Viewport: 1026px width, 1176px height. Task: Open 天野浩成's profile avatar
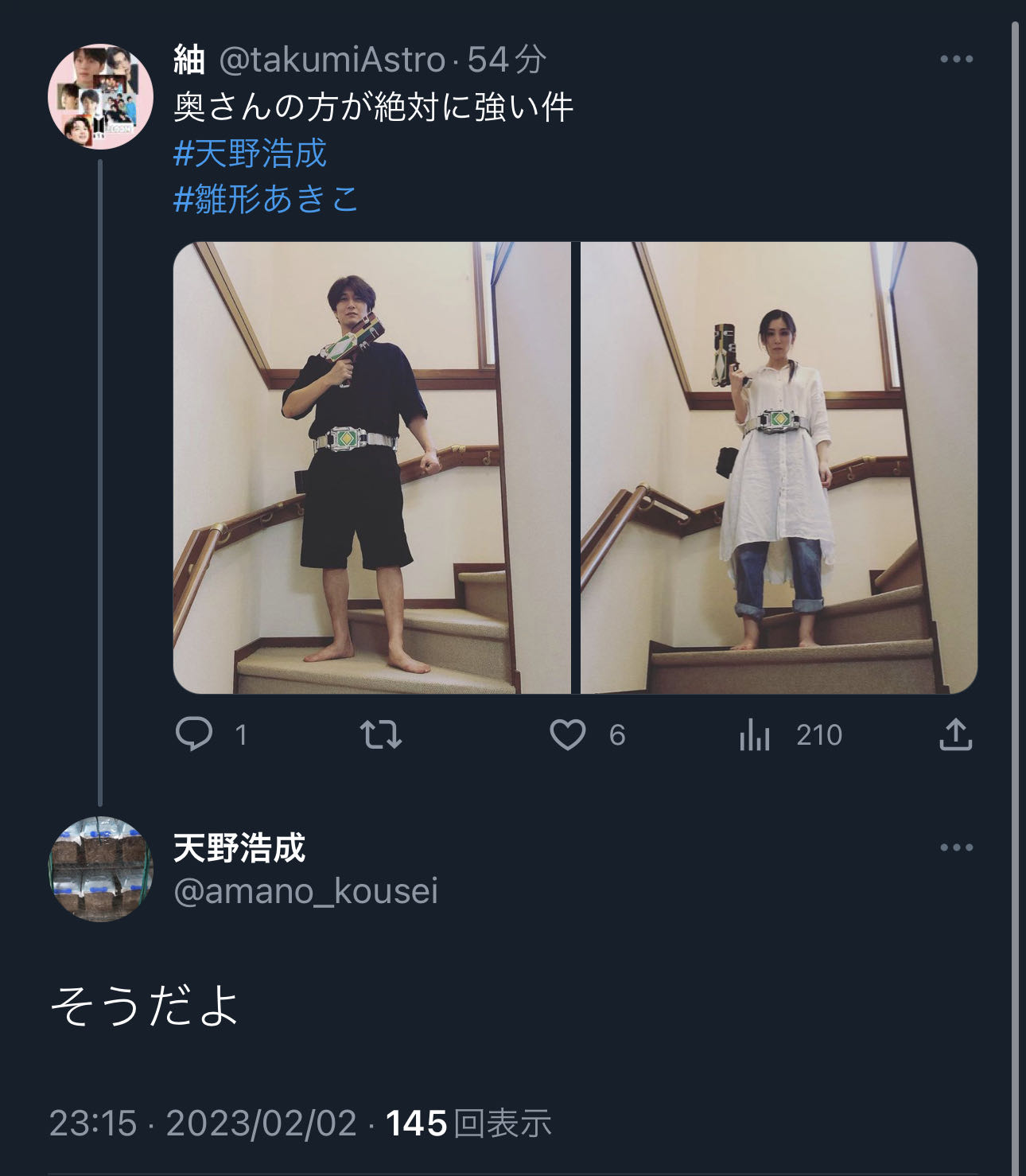(x=100, y=869)
